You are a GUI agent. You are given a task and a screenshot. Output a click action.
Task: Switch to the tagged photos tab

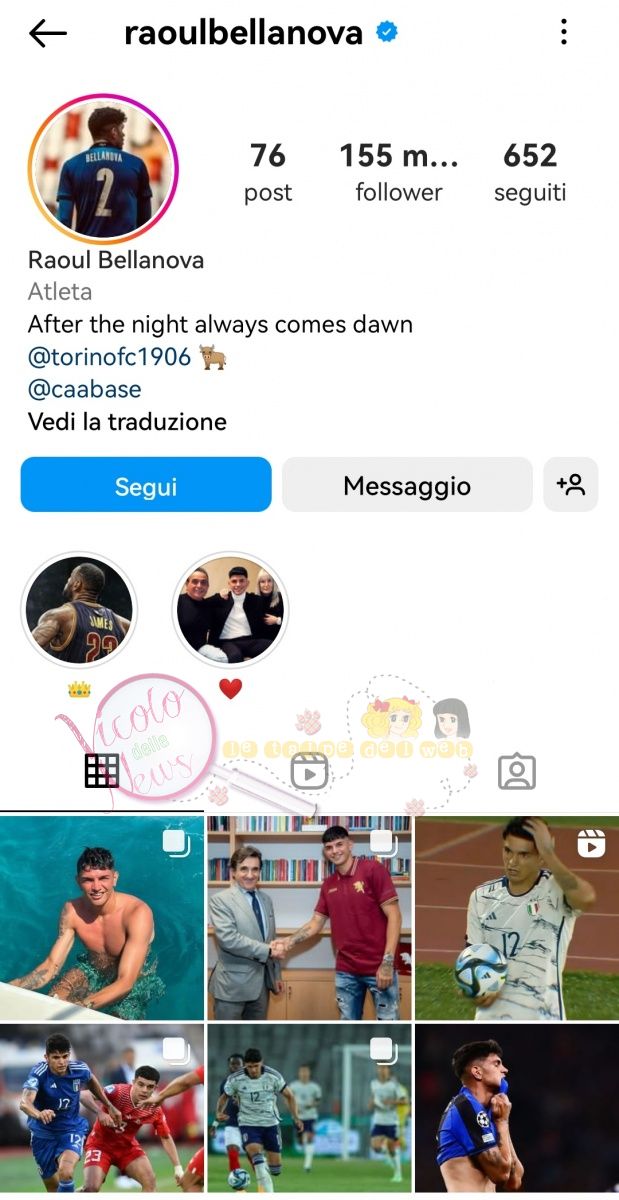coord(516,771)
